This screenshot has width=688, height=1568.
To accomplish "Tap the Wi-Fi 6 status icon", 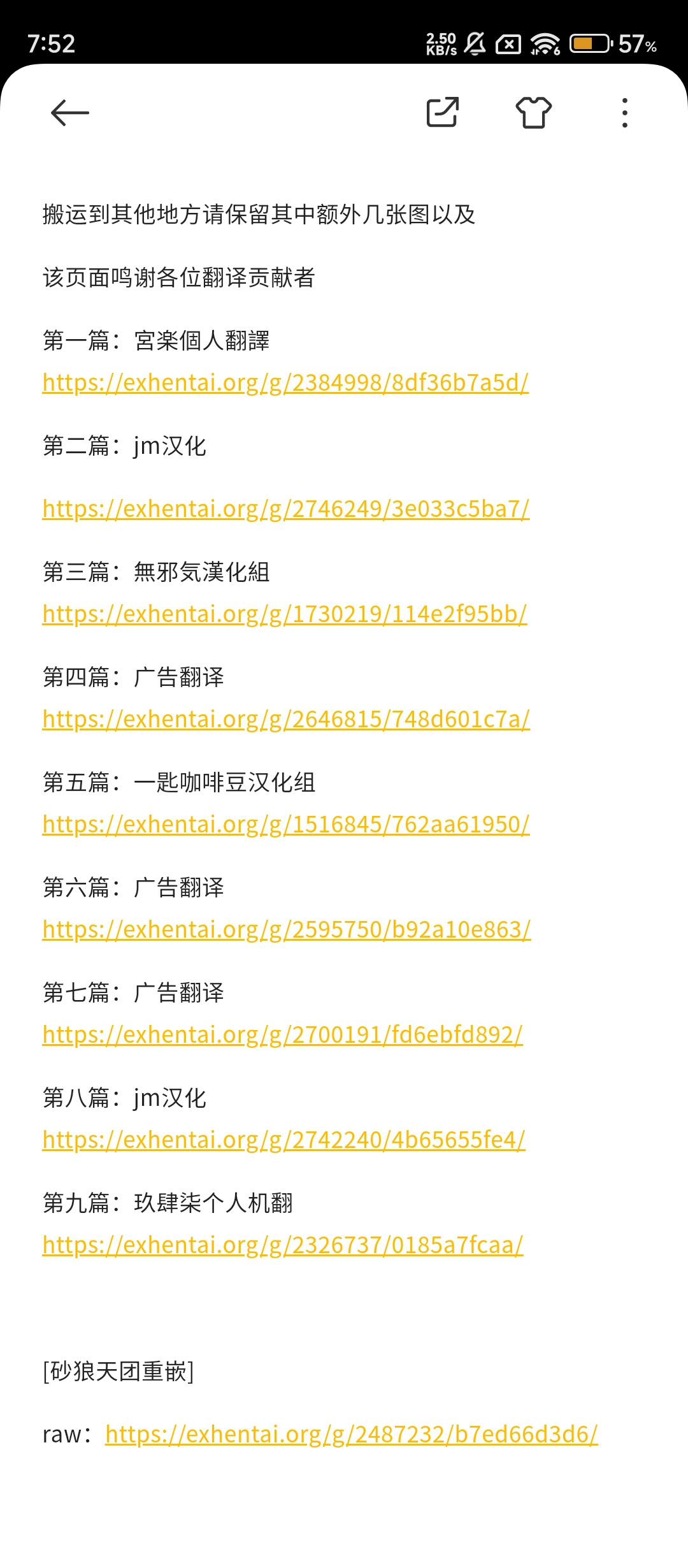I will [x=545, y=42].
